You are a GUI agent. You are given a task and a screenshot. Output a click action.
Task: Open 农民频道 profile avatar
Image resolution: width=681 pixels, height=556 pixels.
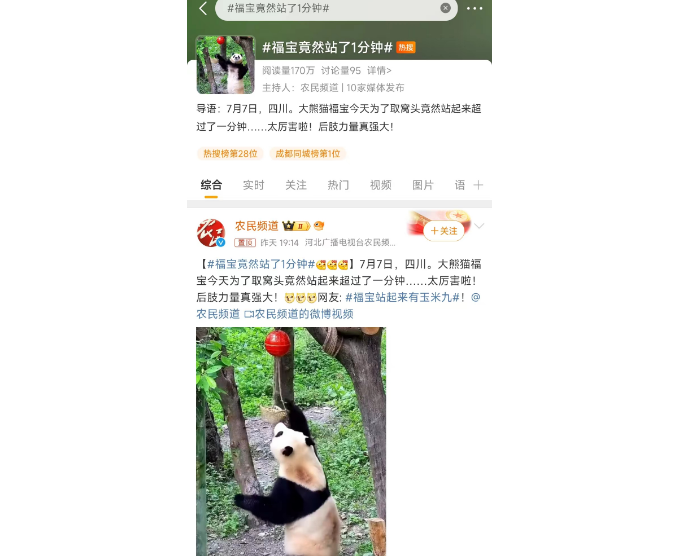(211, 233)
